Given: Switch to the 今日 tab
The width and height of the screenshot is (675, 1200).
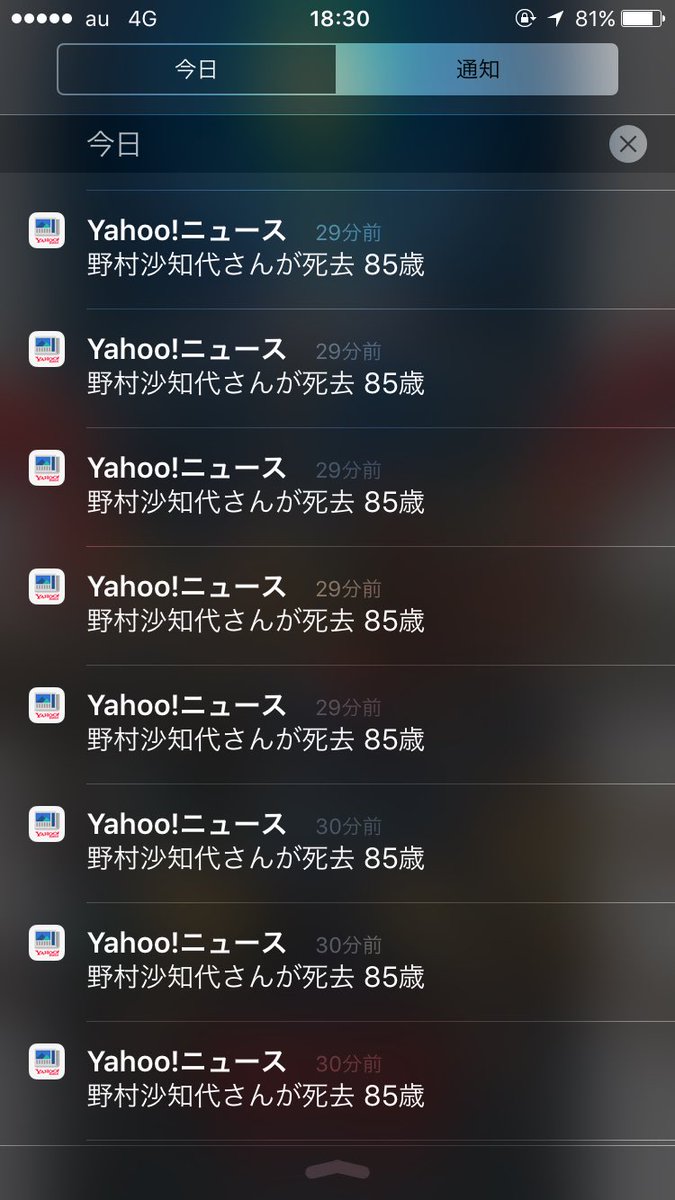Looking at the screenshot, I should 197,69.
